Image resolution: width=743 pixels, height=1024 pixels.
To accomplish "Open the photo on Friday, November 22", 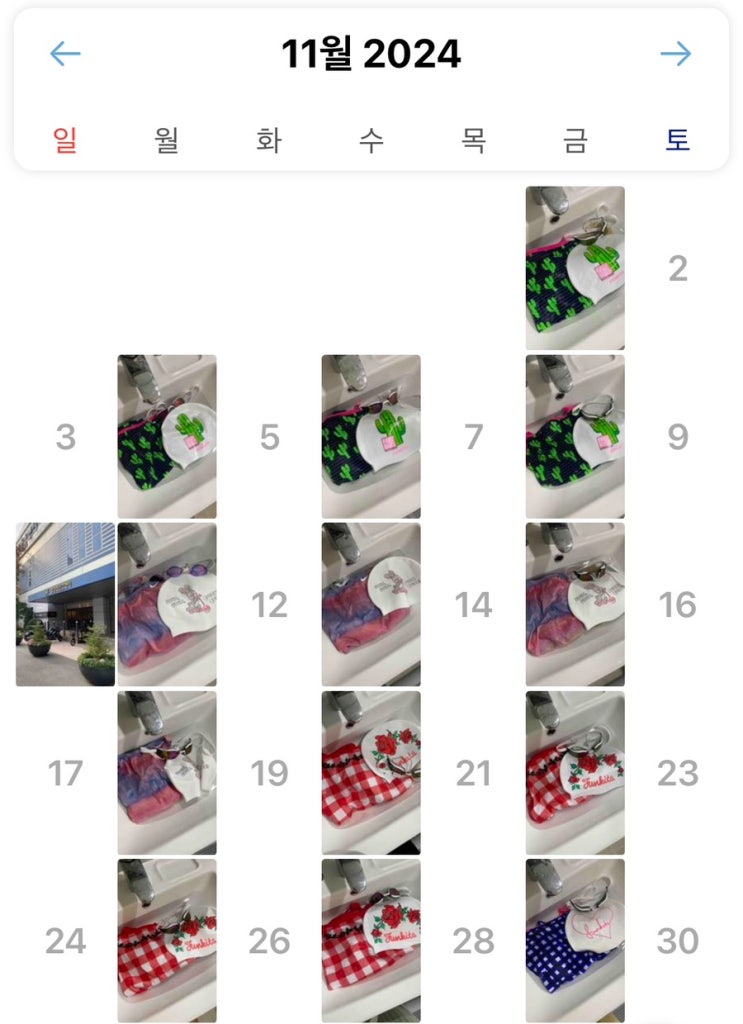I will pyautogui.click(x=575, y=772).
